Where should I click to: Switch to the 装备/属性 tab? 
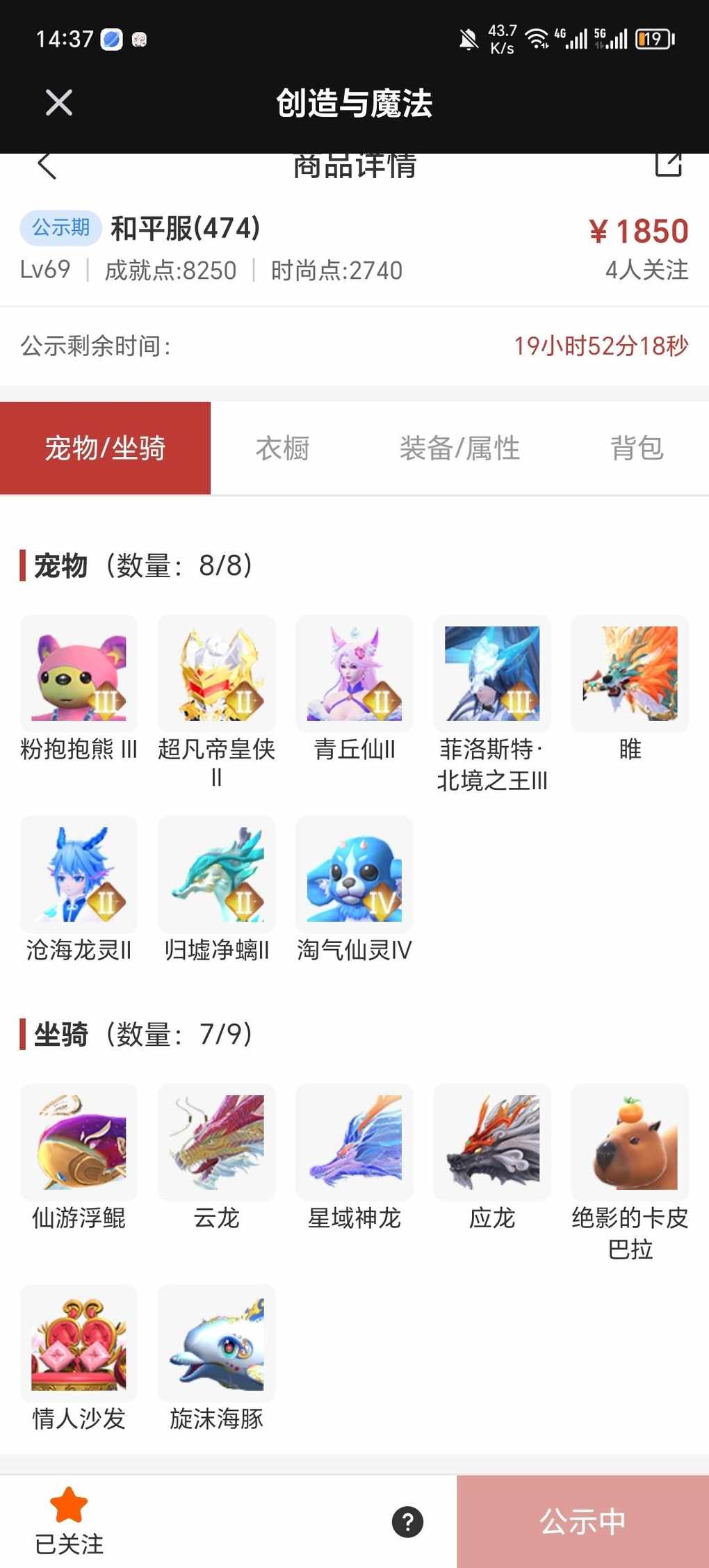[x=459, y=448]
